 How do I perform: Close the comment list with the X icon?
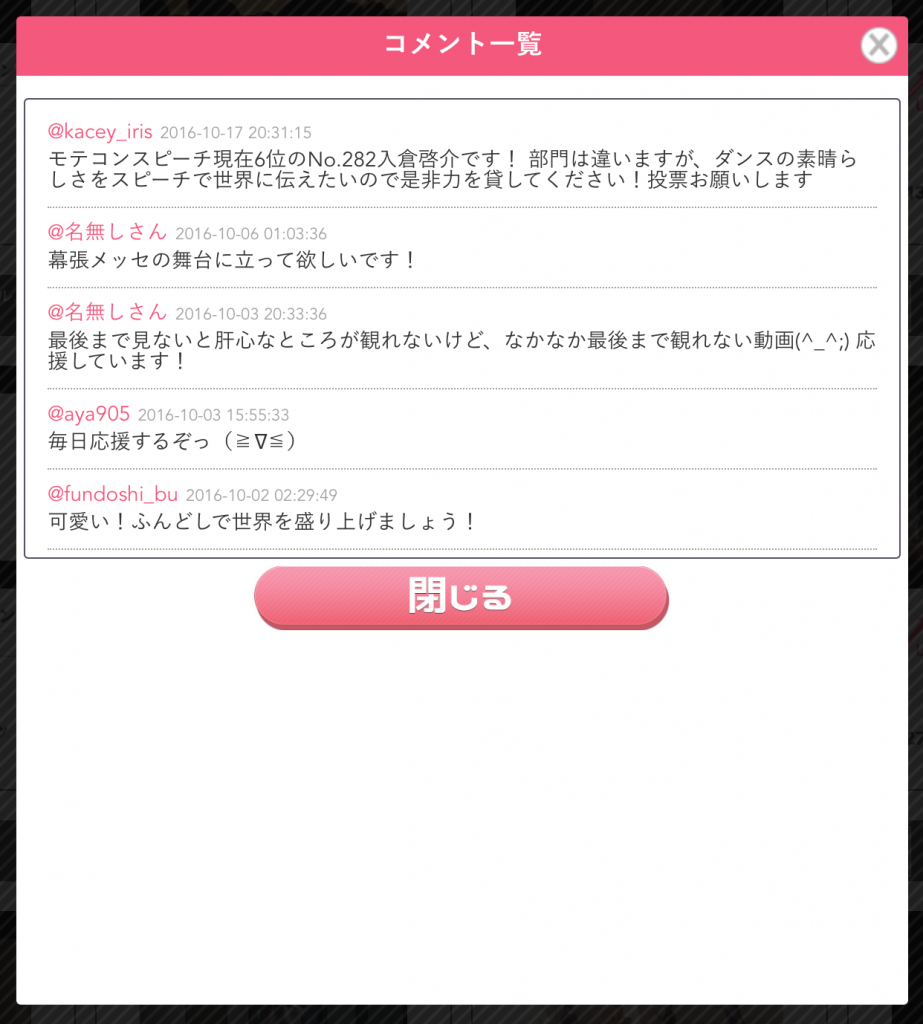[878, 45]
